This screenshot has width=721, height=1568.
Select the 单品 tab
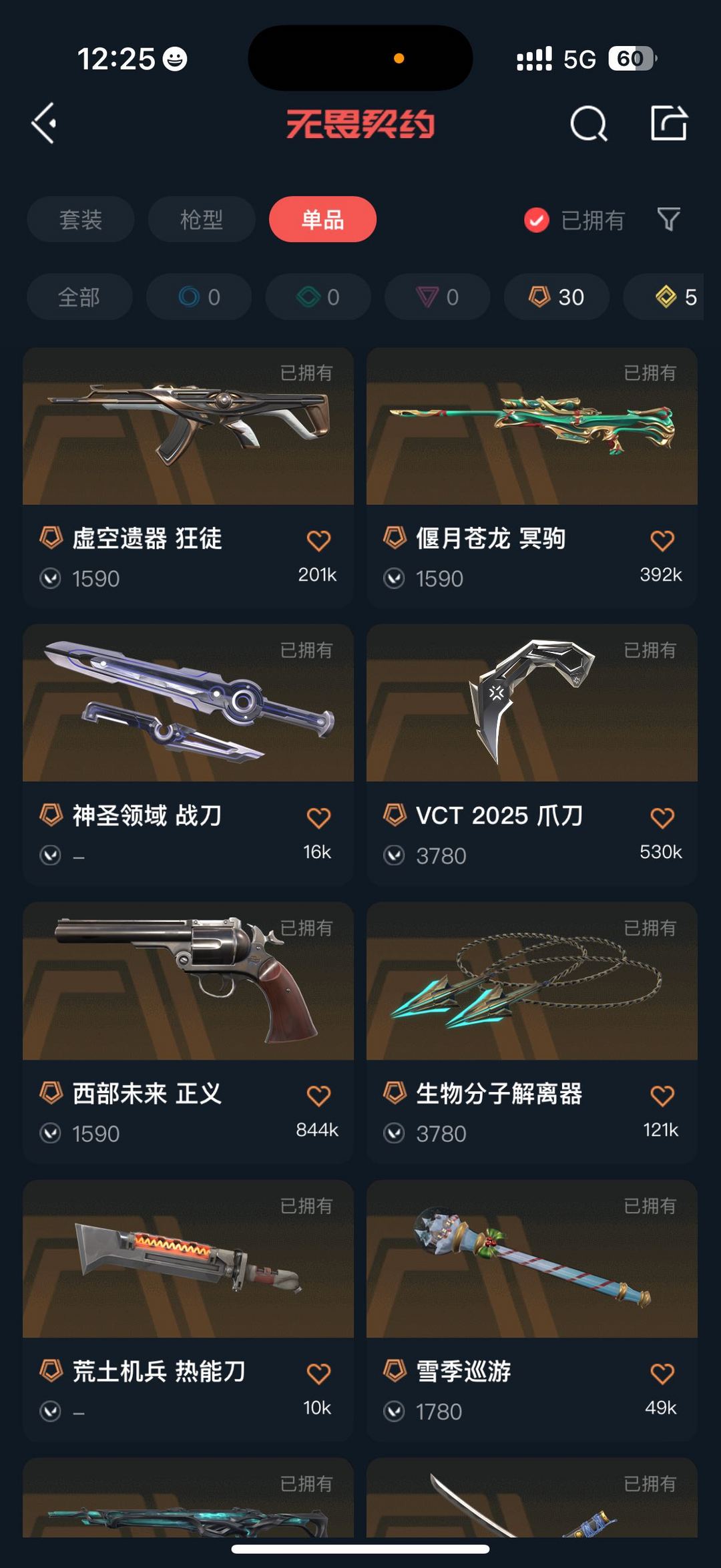coord(322,219)
